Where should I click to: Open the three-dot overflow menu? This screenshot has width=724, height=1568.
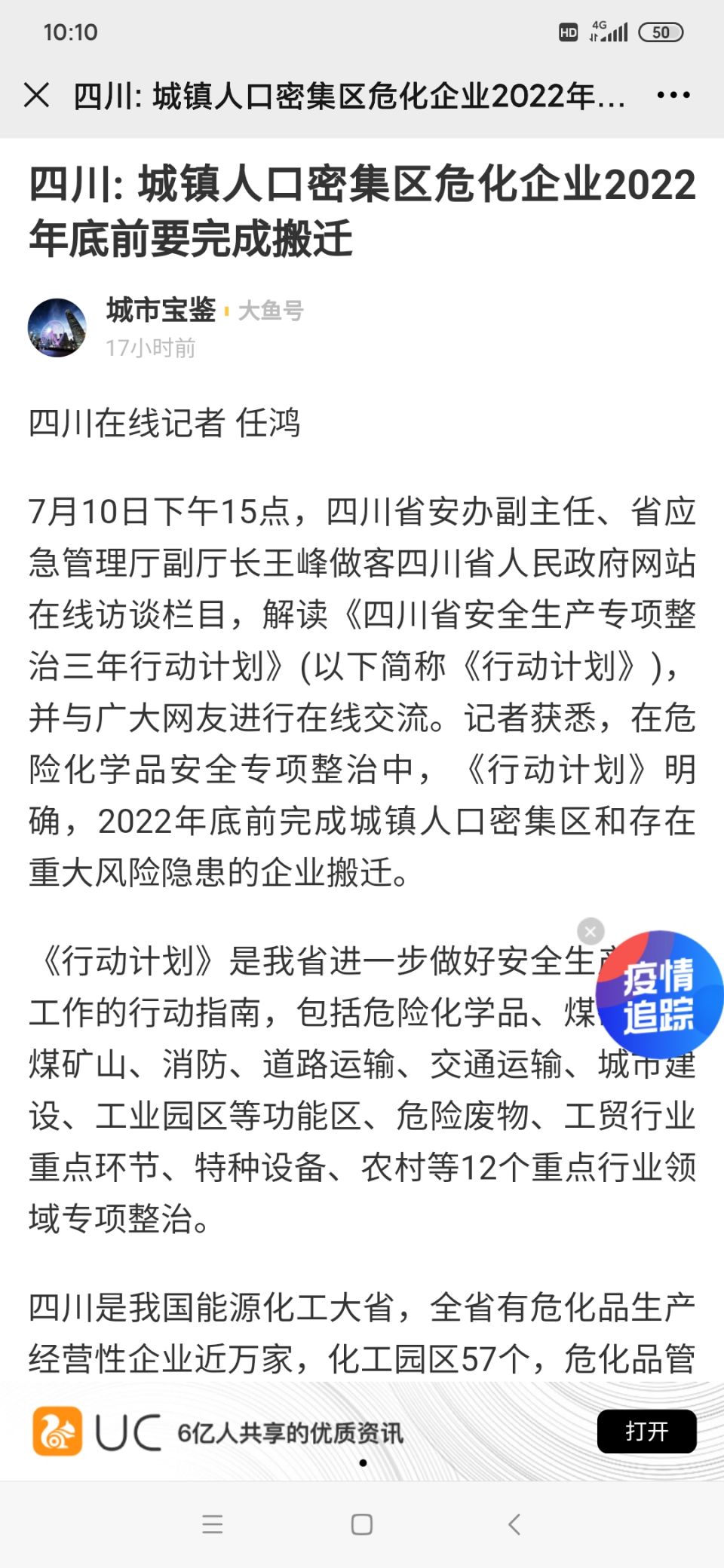[673, 95]
